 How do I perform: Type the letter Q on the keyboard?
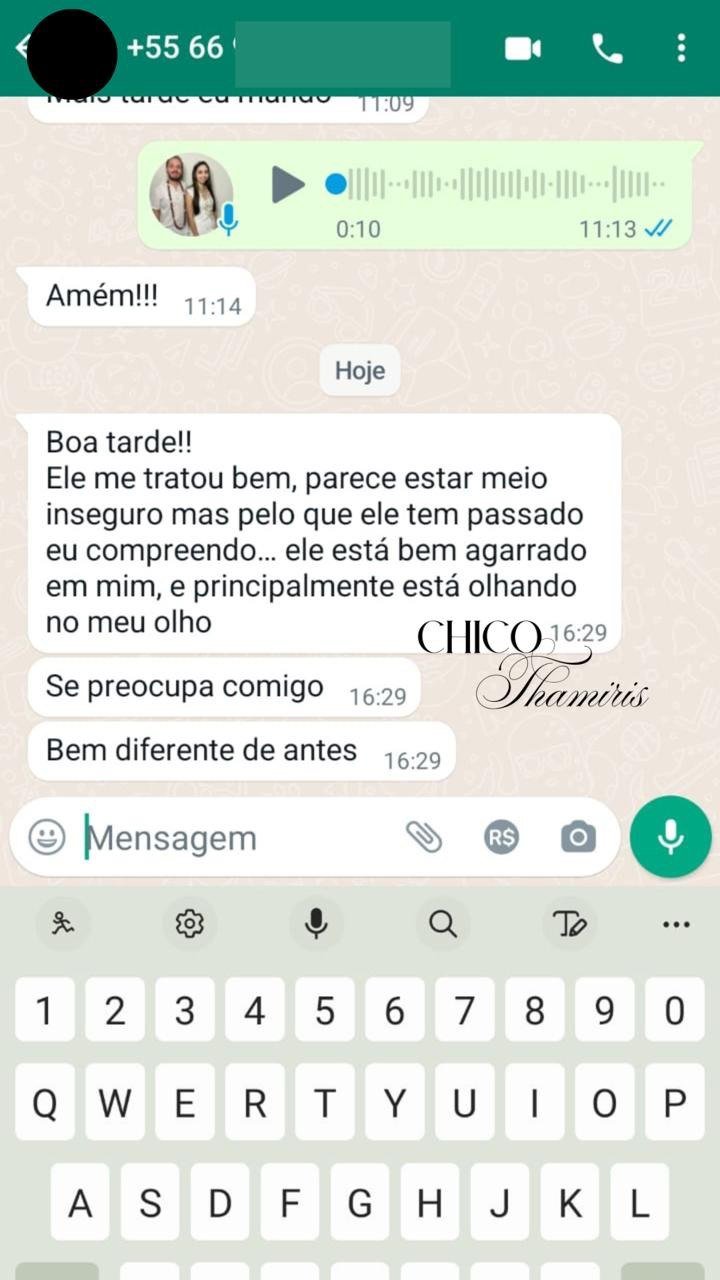(x=45, y=1103)
